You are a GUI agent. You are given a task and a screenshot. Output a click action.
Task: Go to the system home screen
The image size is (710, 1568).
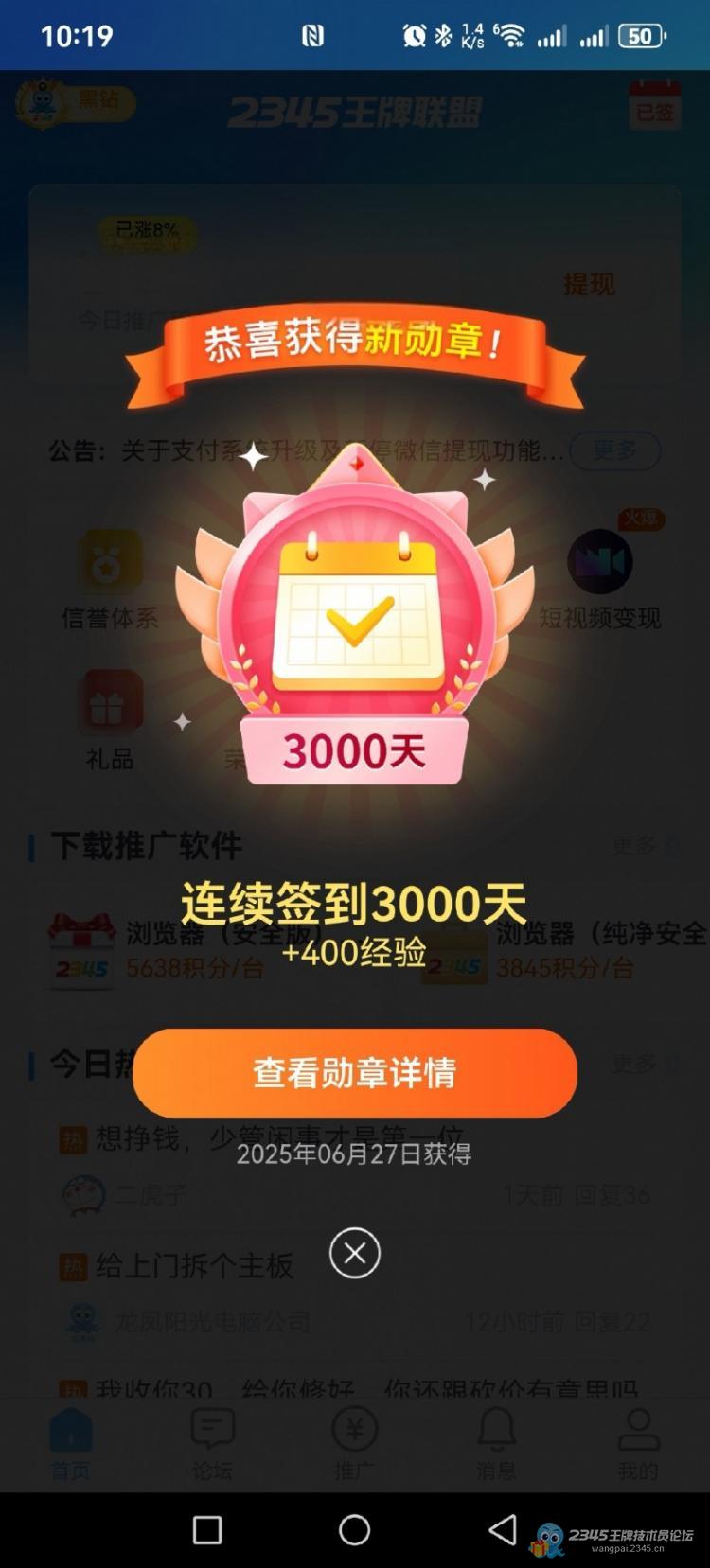tap(355, 1529)
